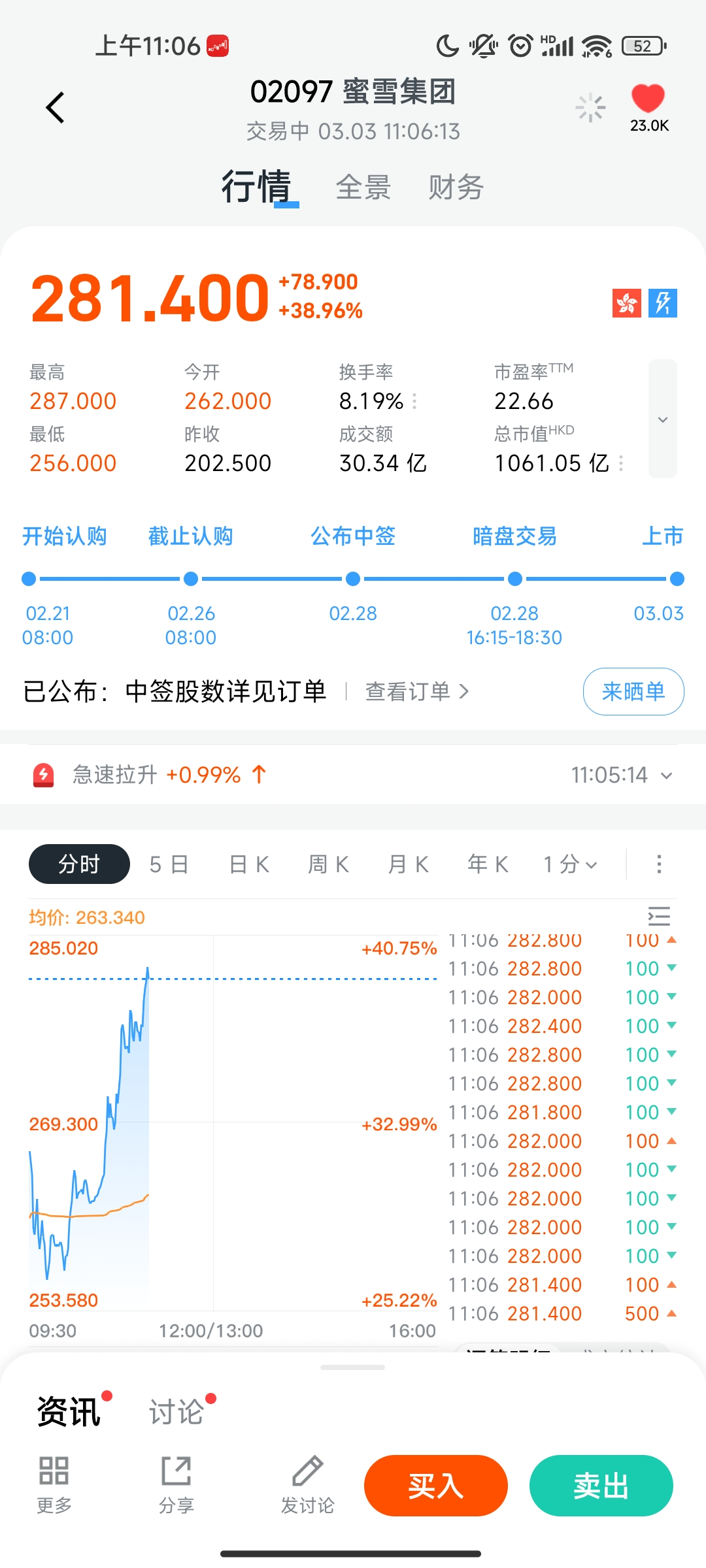Tap 买入 to buy the stock
Viewport: 706px width, 1568px height.
[436, 1486]
